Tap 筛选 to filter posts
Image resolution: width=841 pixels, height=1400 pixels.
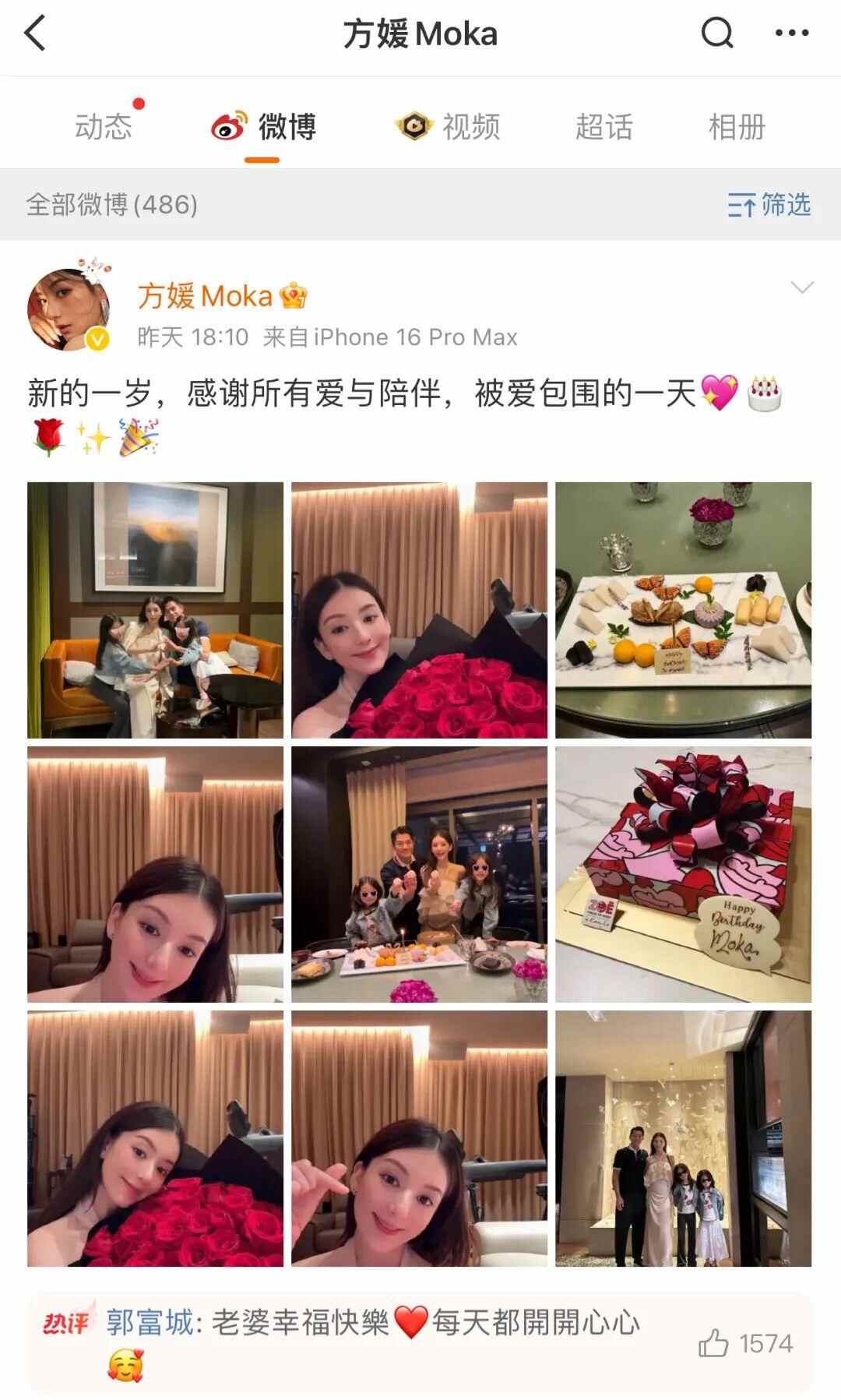769,205
